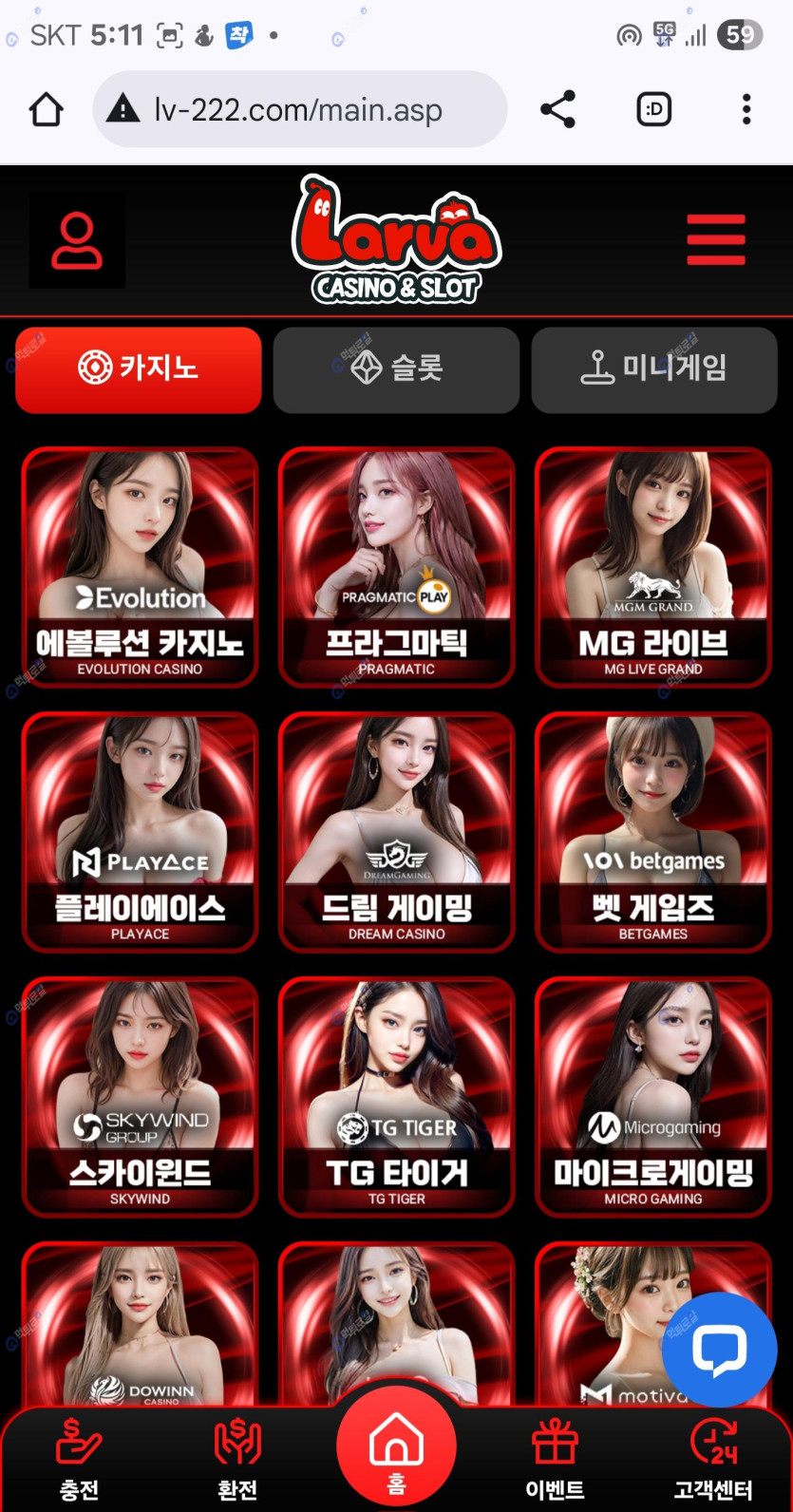Image resolution: width=793 pixels, height=1512 pixels.
Task: Open the 드림 게이밍 tile
Action: pos(396,831)
